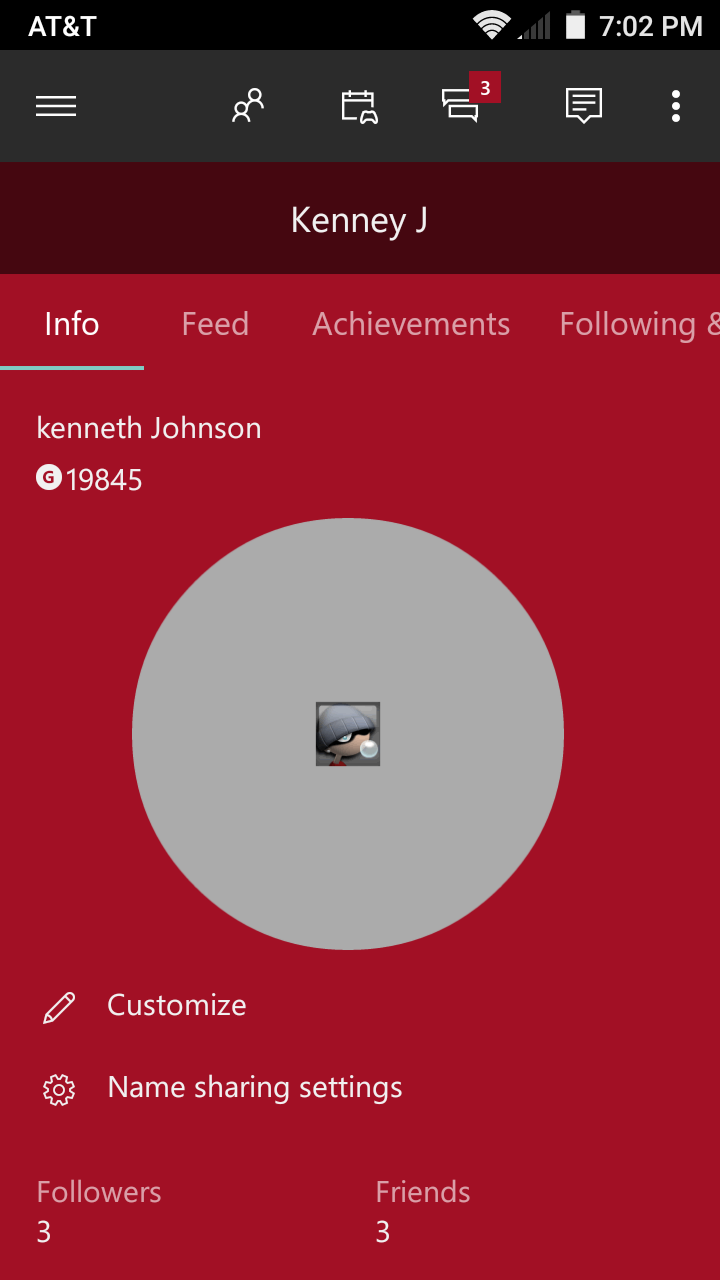Open the three-dot overflow menu
The width and height of the screenshot is (720, 1280).
coord(676,106)
